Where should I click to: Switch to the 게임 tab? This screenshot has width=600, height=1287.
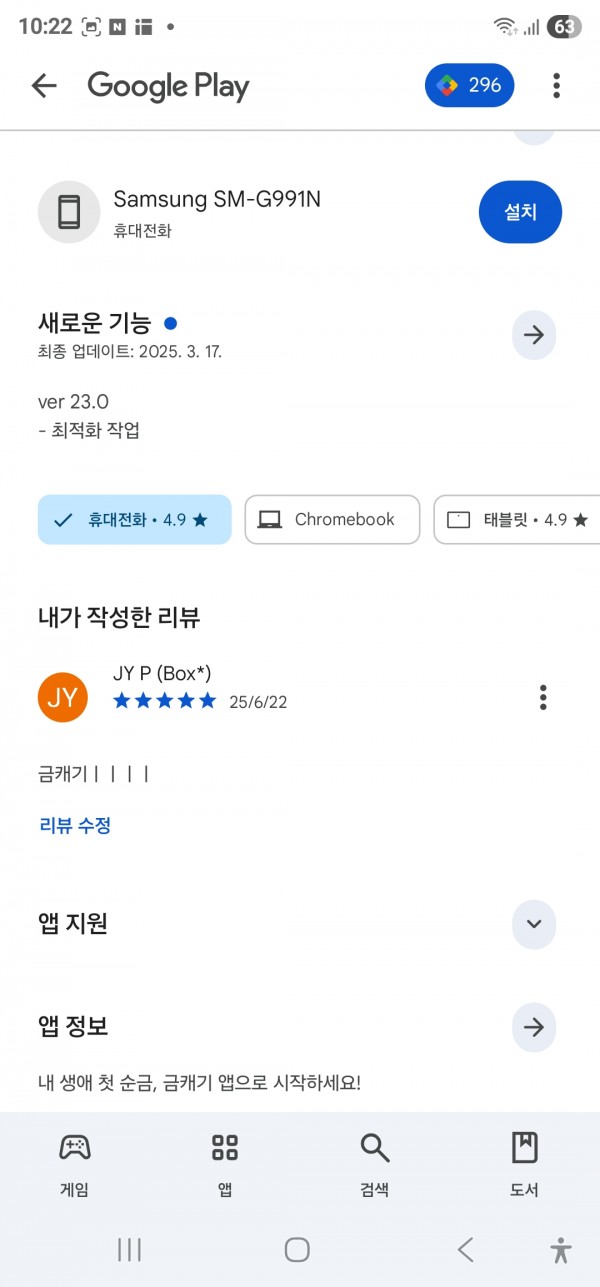[x=75, y=1164]
